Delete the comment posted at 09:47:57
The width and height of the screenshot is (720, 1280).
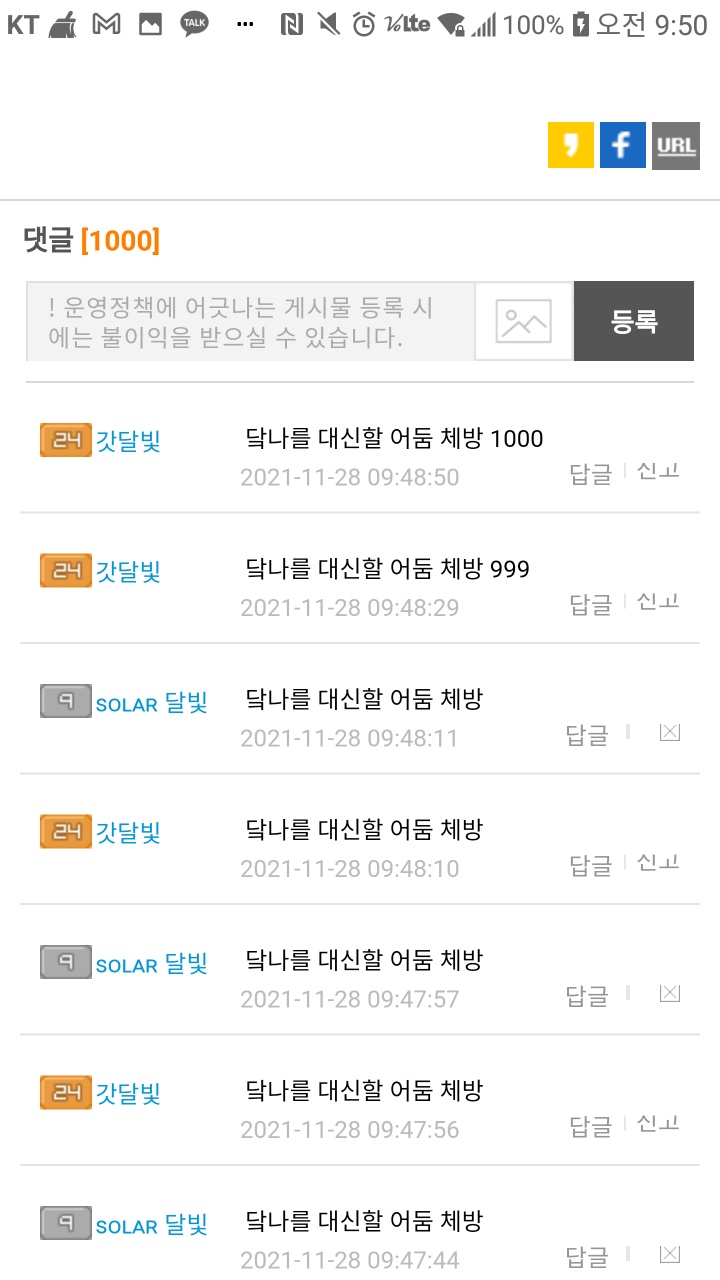pyautogui.click(x=670, y=993)
